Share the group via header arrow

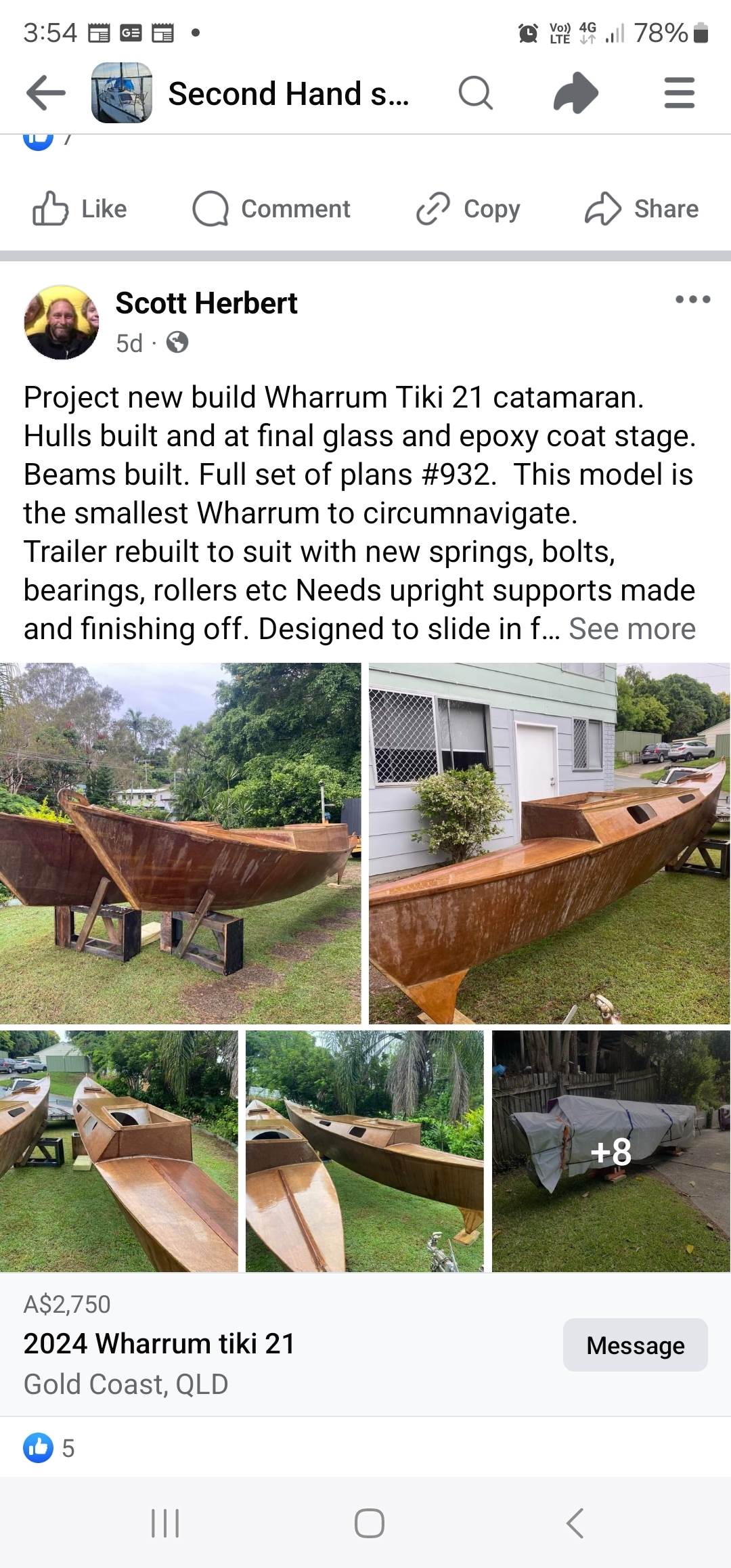tap(575, 93)
